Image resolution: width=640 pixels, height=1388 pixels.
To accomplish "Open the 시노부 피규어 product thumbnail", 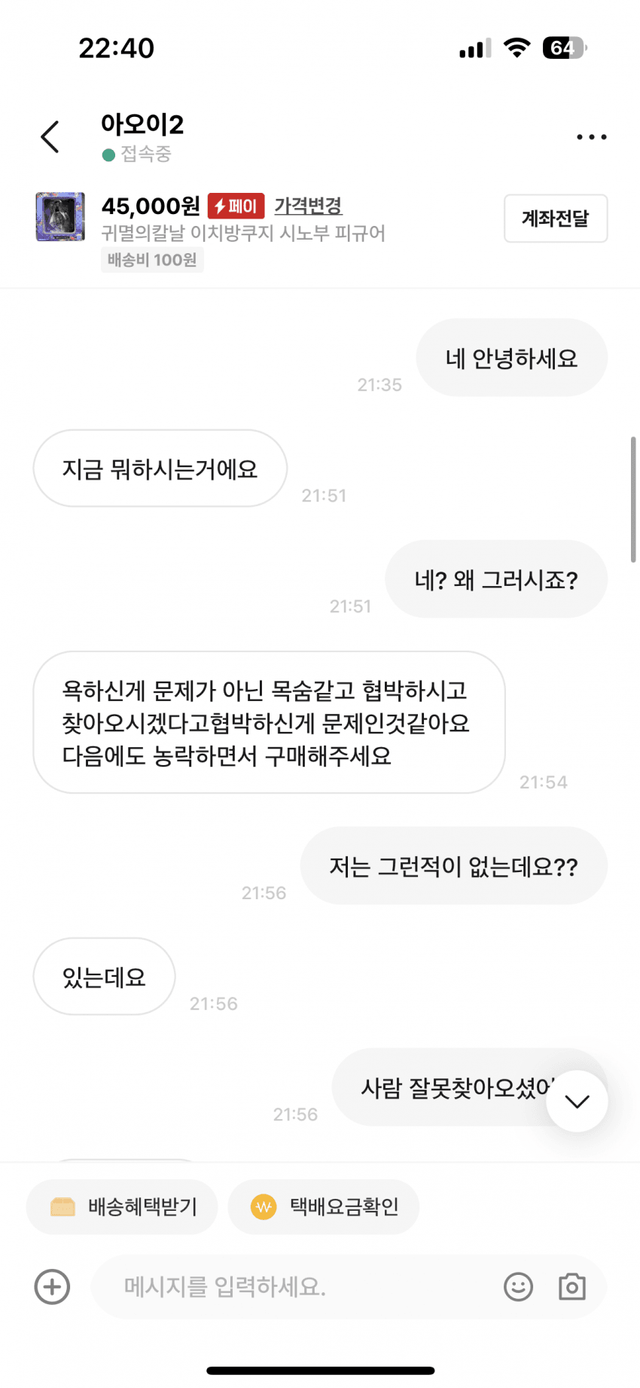I will coord(60,217).
